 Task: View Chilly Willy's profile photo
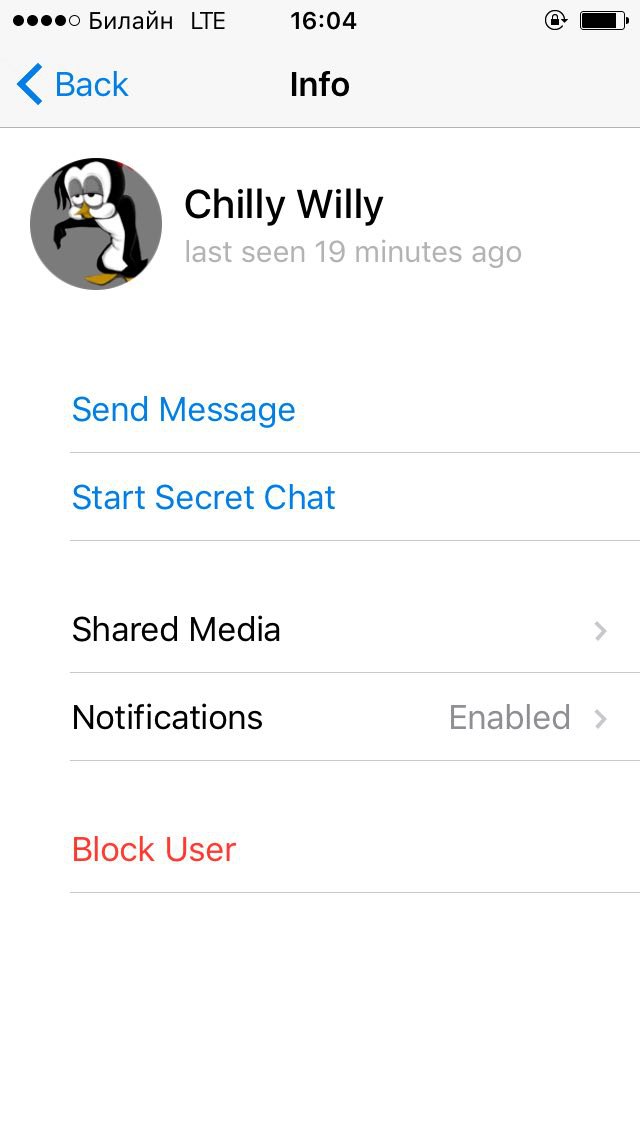[96, 224]
